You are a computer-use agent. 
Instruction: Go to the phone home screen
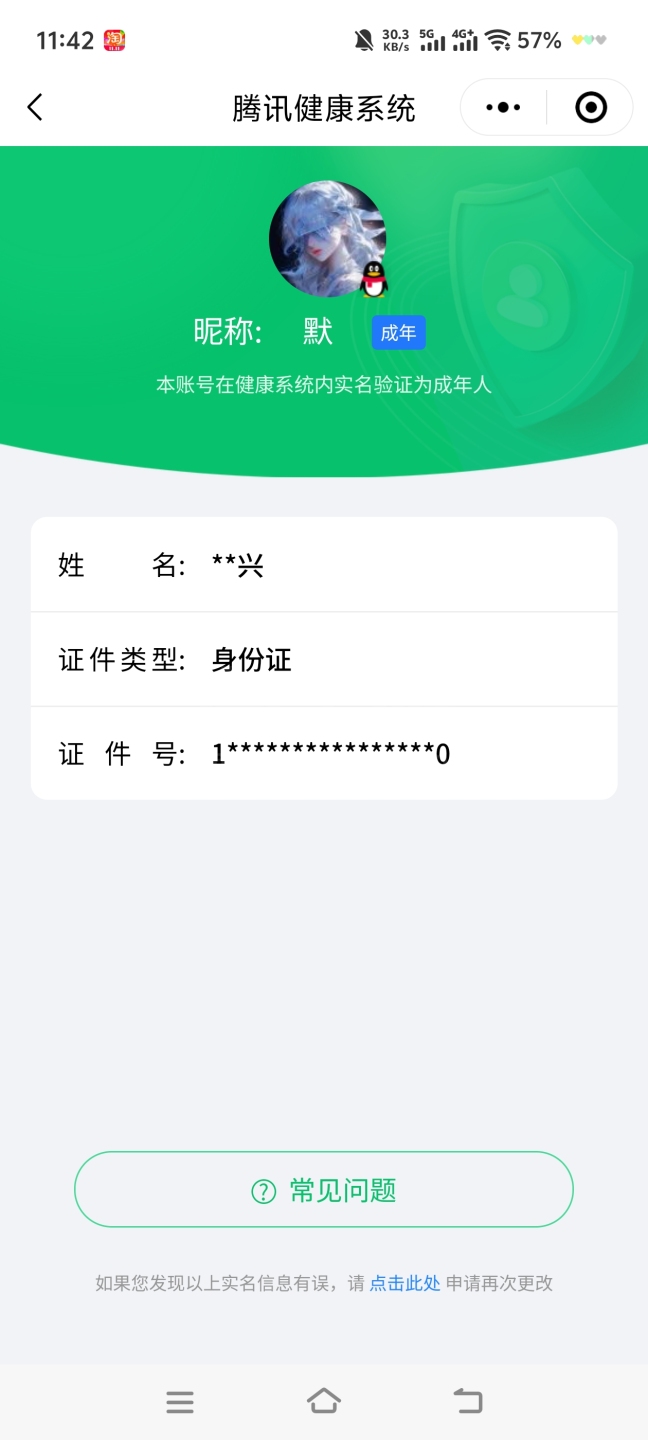(x=324, y=1402)
